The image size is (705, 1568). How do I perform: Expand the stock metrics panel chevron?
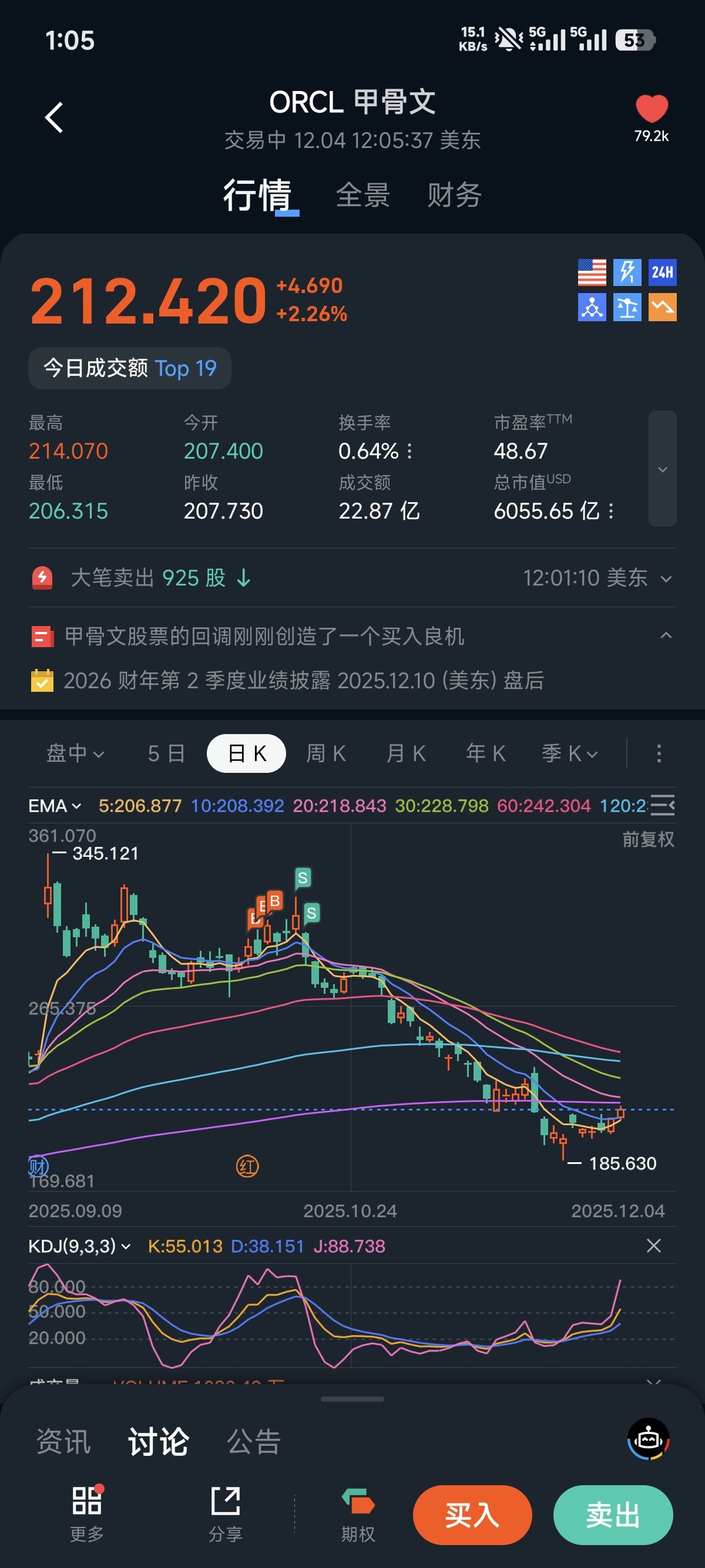click(662, 468)
